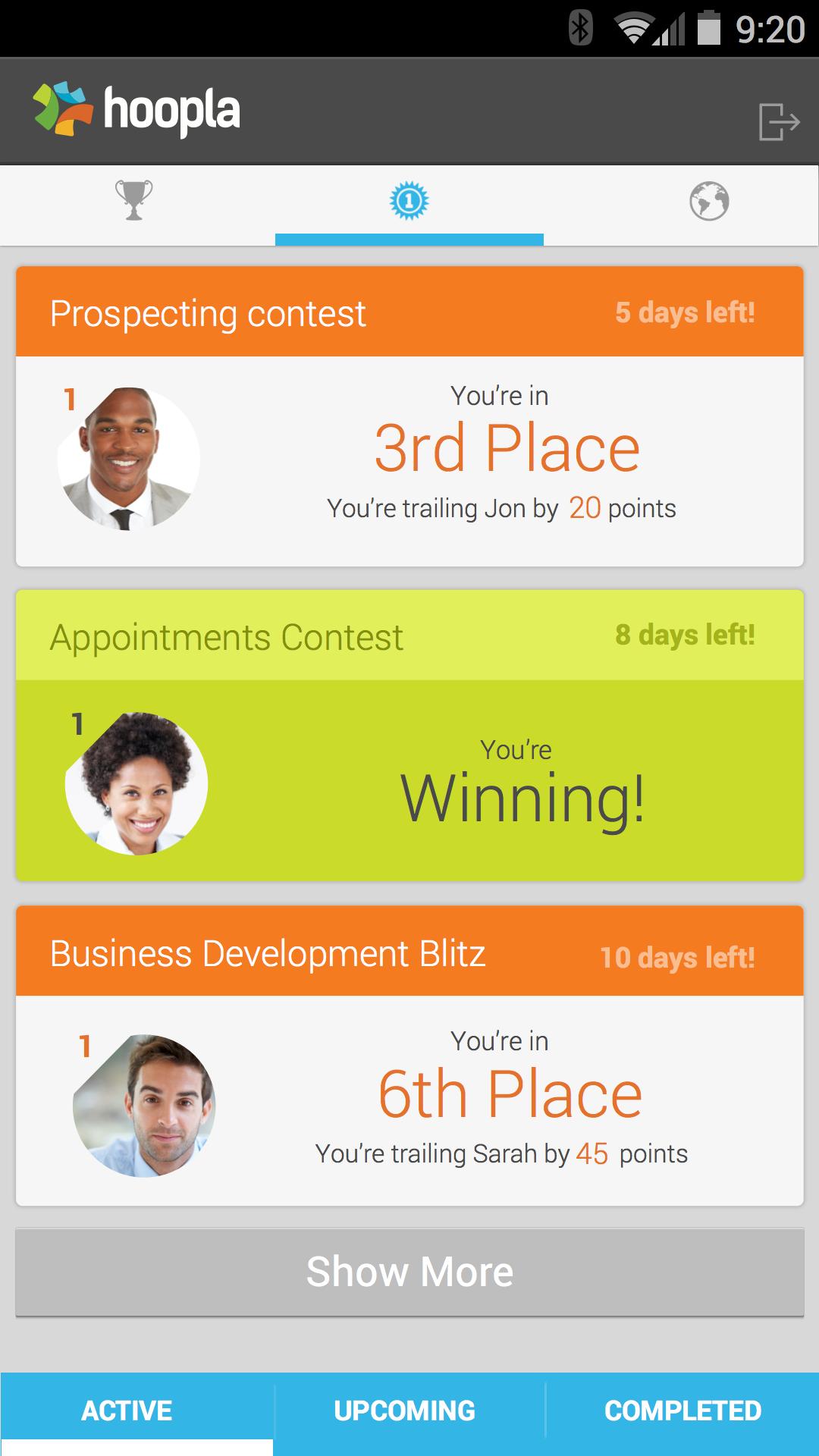The height and width of the screenshot is (1456, 819).
Task: Open the globe tab
Action: [709, 202]
